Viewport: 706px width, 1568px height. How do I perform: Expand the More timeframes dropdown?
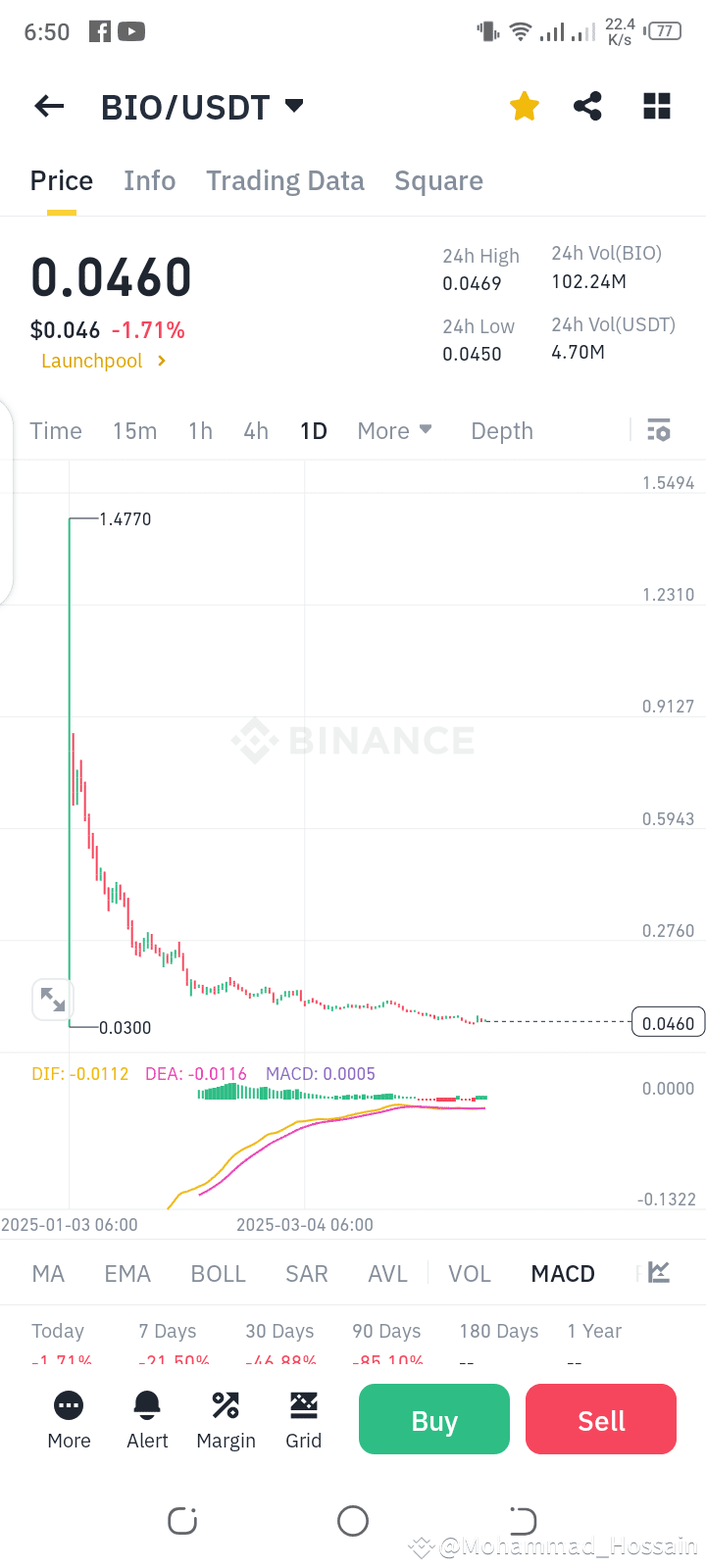pyautogui.click(x=394, y=430)
